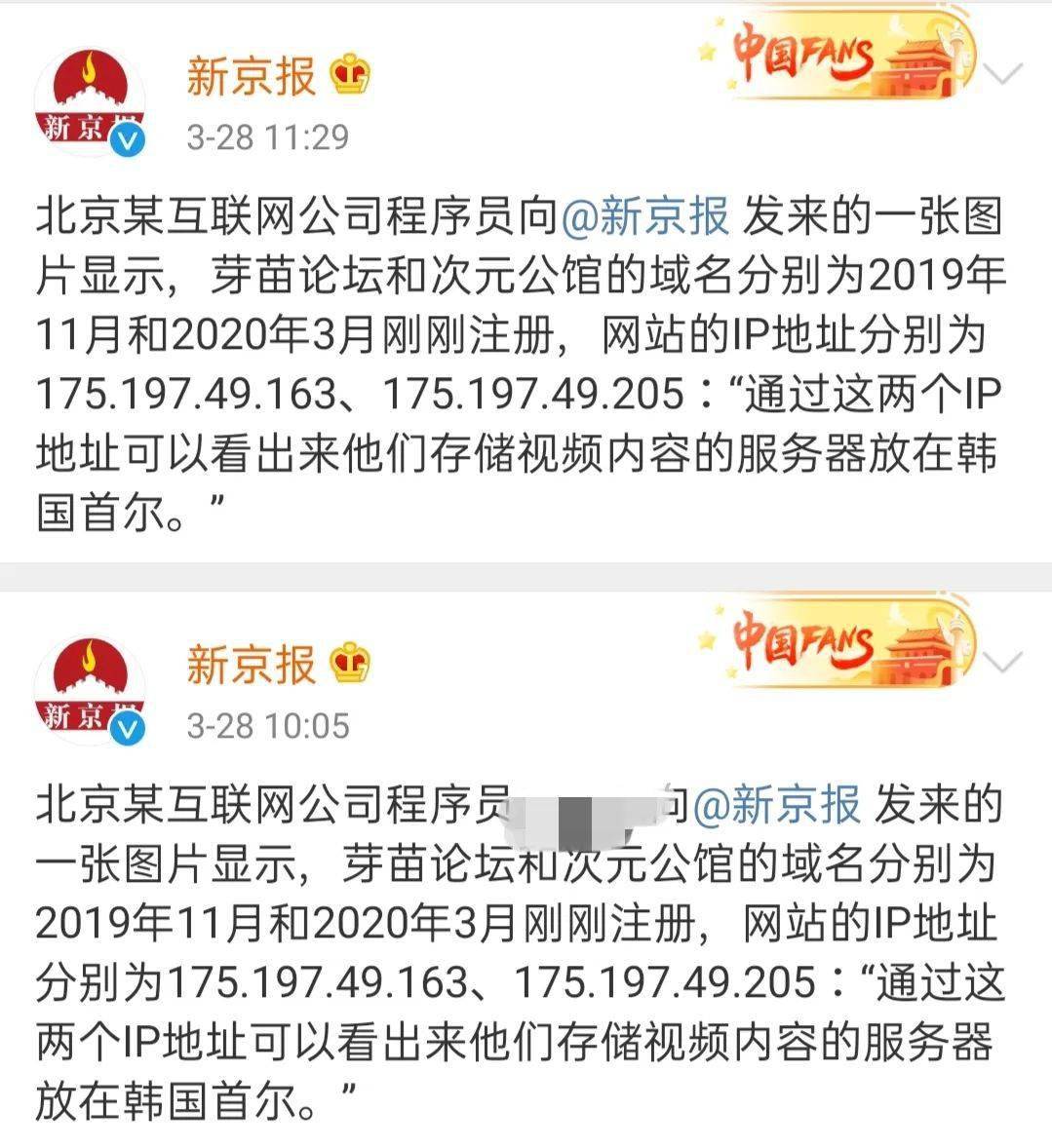Click the 3-28 10:05 timestamp
Screen dimensions: 1052x1148
[x=263, y=725]
